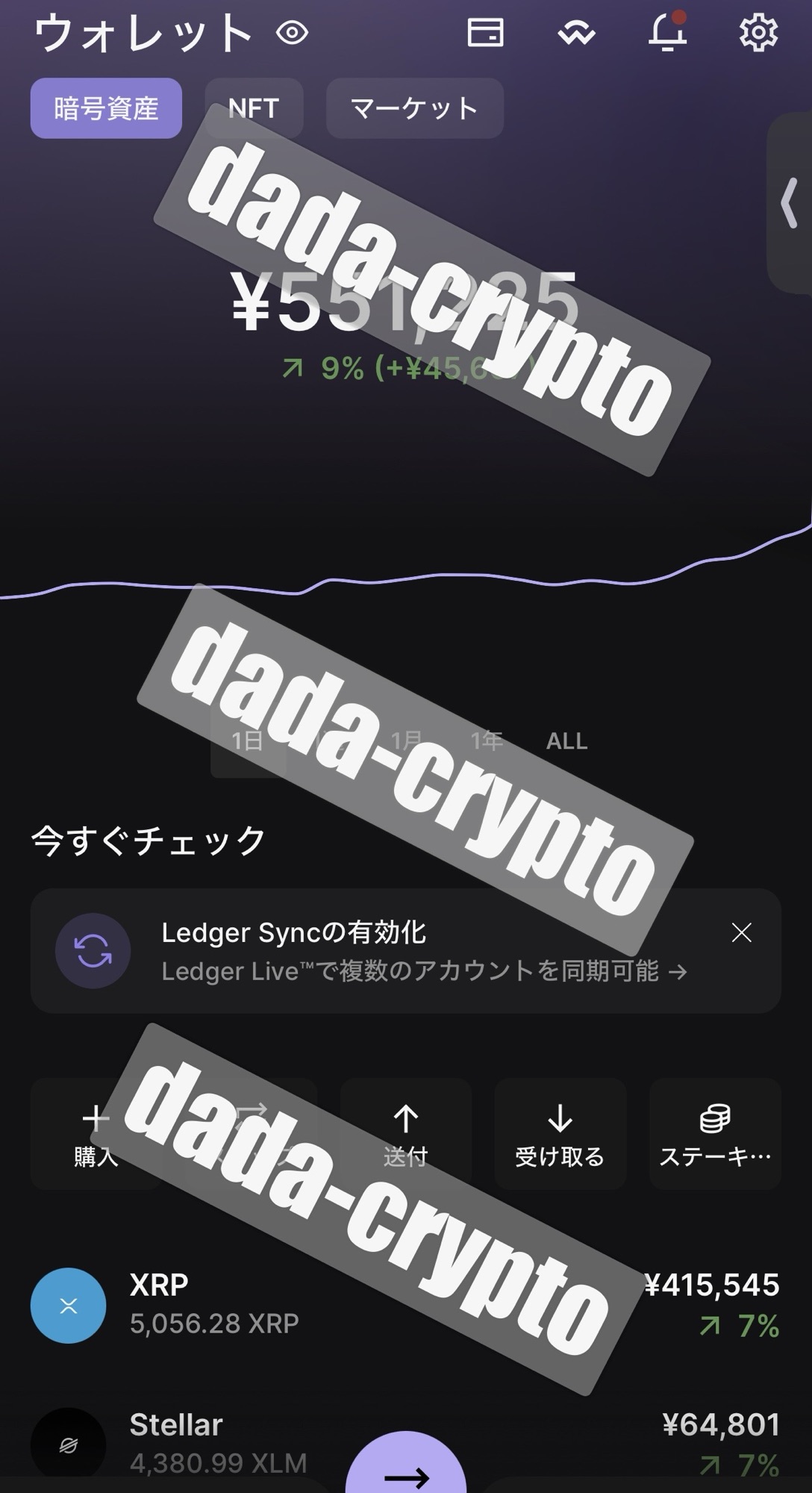Tap the purple arrow floating button

pyautogui.click(x=406, y=1471)
